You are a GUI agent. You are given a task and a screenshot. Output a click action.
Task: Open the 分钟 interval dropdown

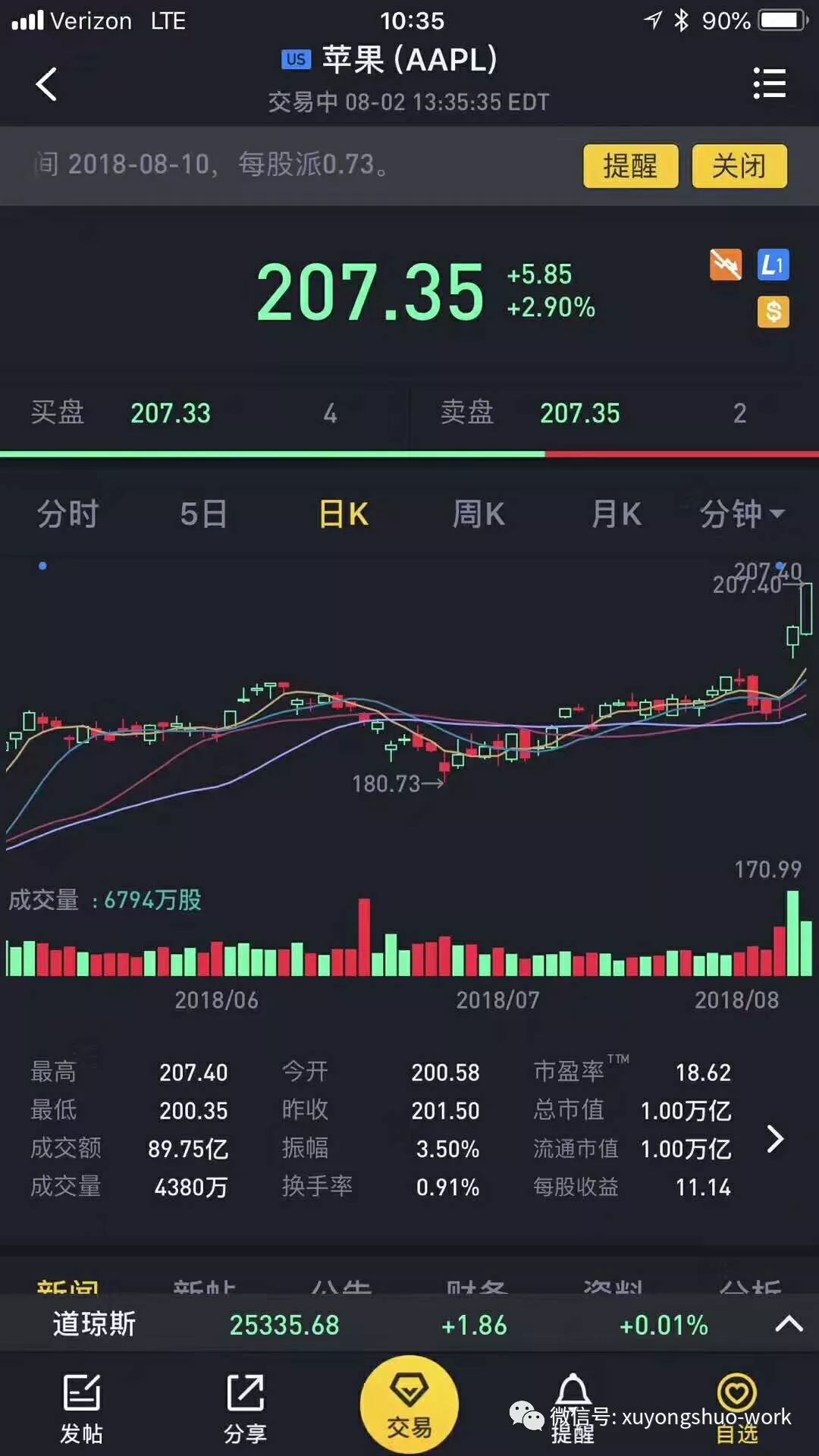pyautogui.click(x=742, y=514)
